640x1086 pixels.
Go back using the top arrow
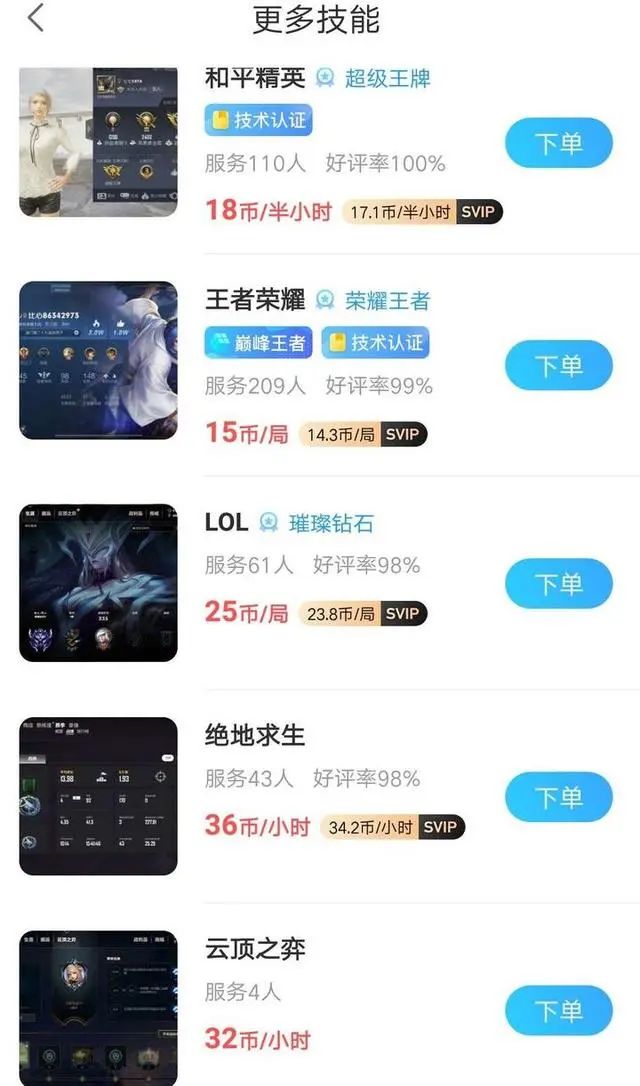[x=36, y=18]
